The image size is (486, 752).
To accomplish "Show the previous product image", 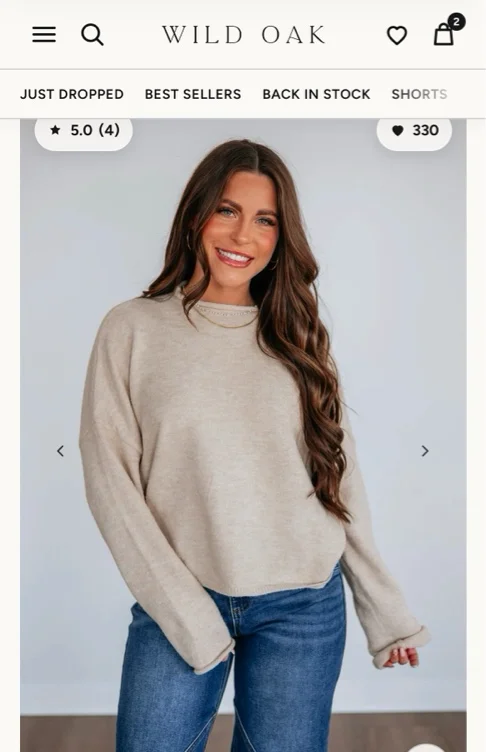I will [x=60, y=451].
